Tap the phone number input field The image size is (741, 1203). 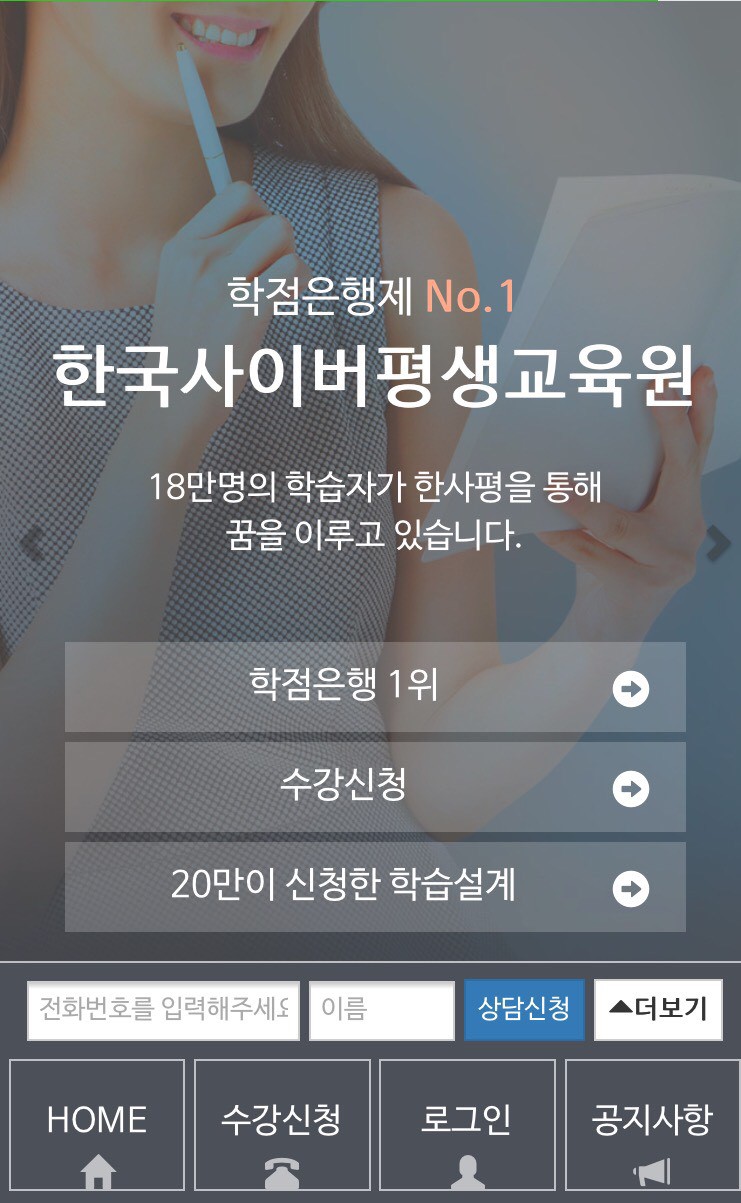(x=163, y=1009)
